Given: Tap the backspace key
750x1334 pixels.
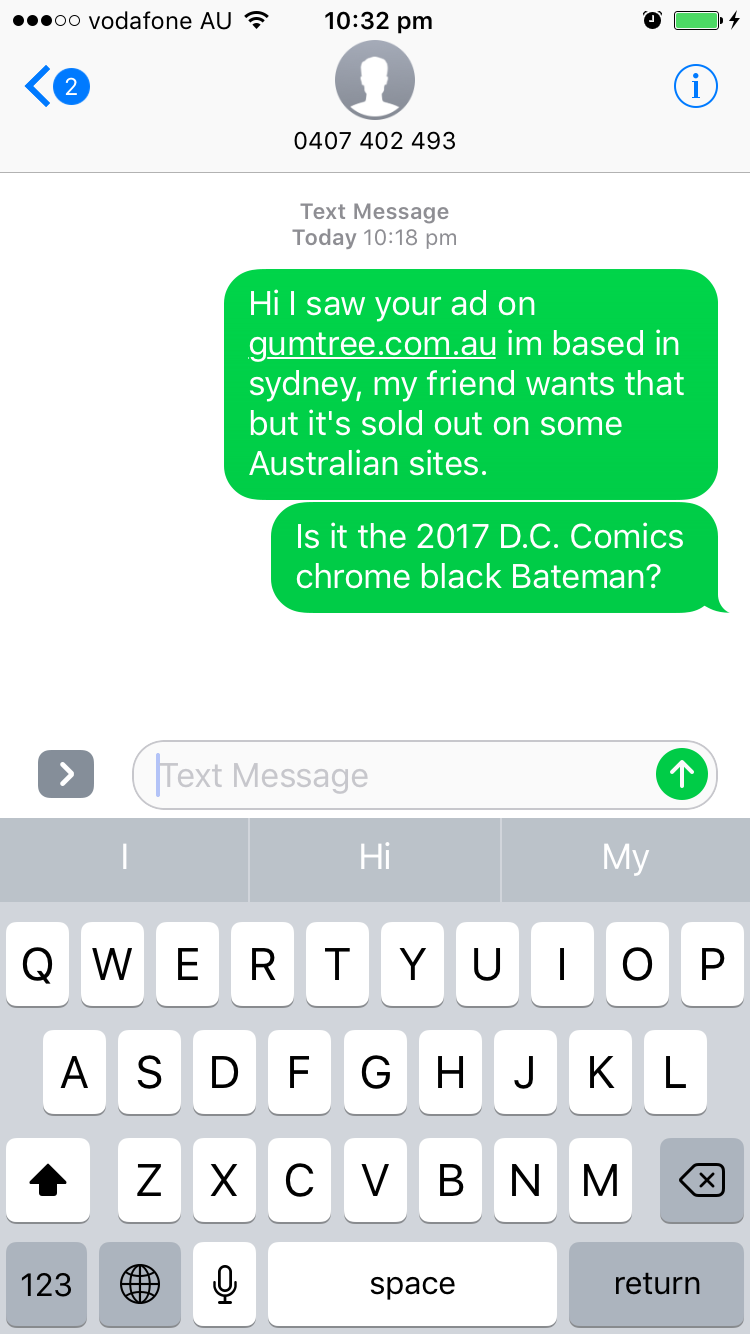Looking at the screenshot, I should [702, 1181].
